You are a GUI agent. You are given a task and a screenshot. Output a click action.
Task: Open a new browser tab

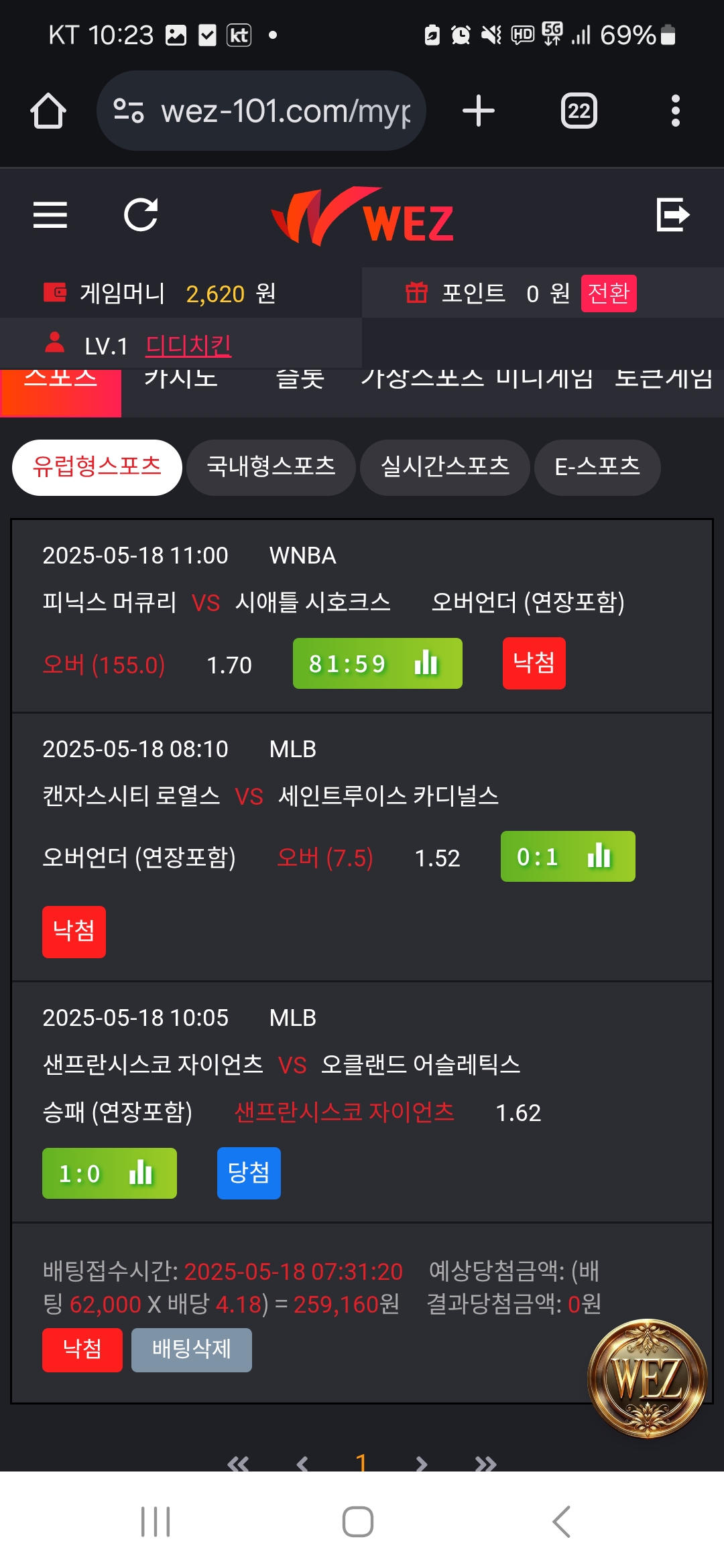(479, 111)
